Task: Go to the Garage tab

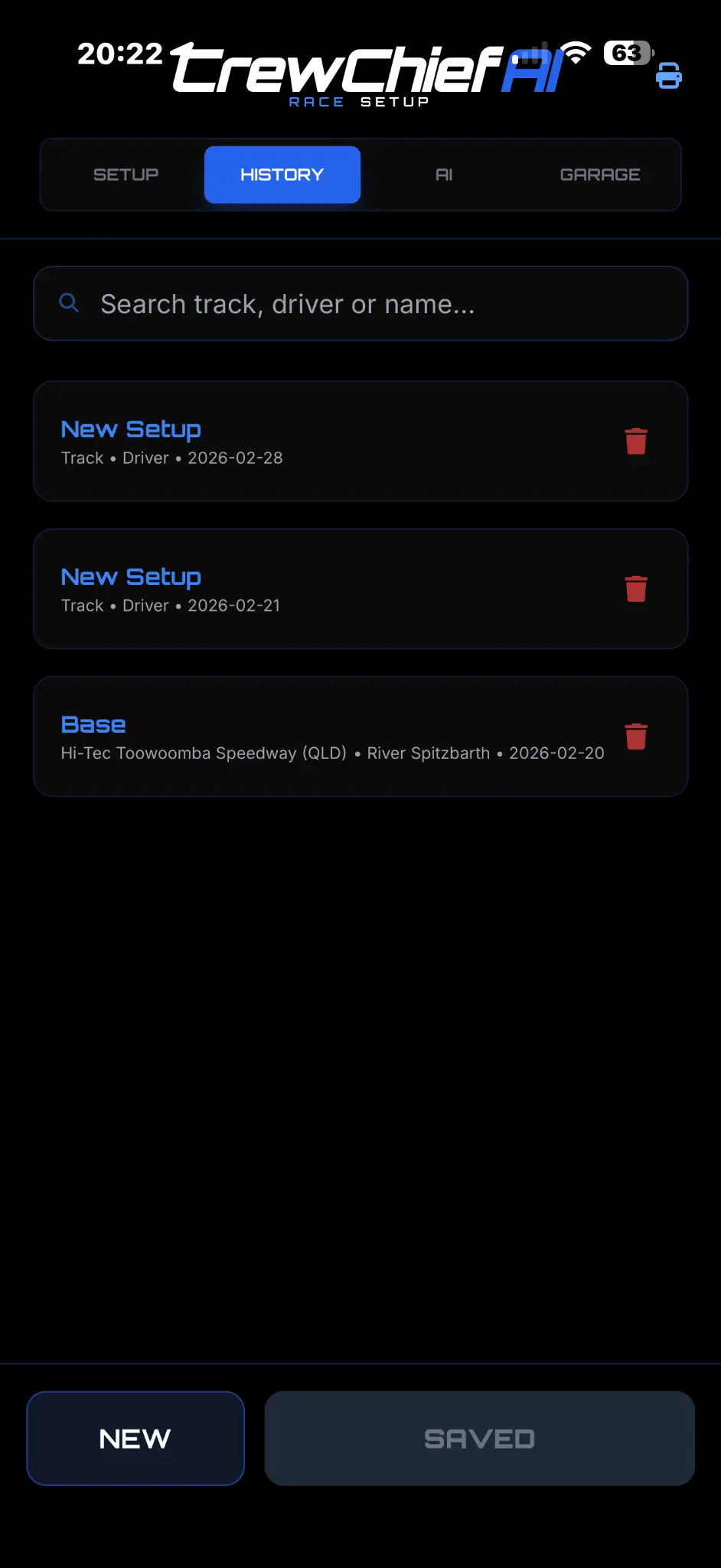Action: pyautogui.click(x=599, y=175)
